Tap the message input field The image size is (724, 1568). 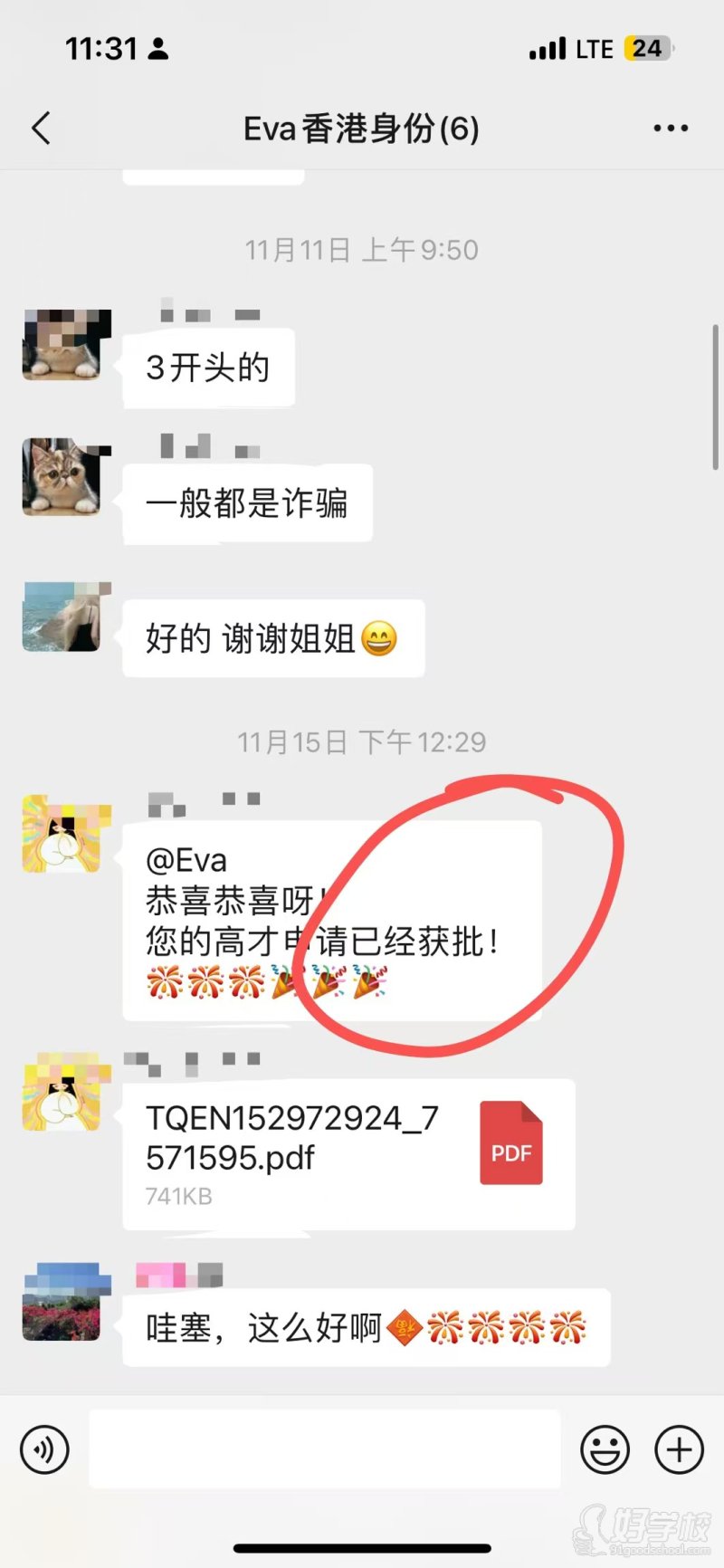click(x=326, y=1449)
